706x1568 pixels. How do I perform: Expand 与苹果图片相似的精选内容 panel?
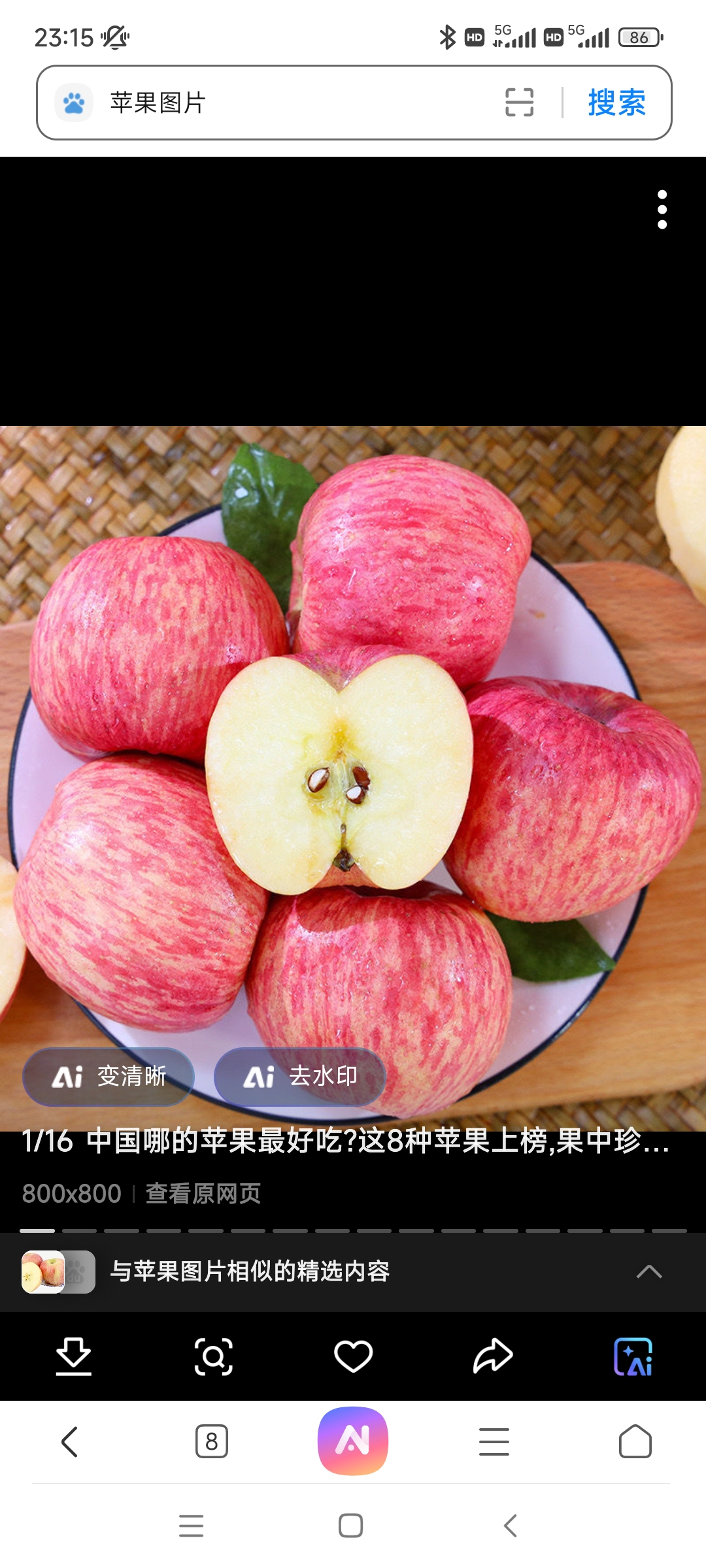click(x=648, y=1271)
